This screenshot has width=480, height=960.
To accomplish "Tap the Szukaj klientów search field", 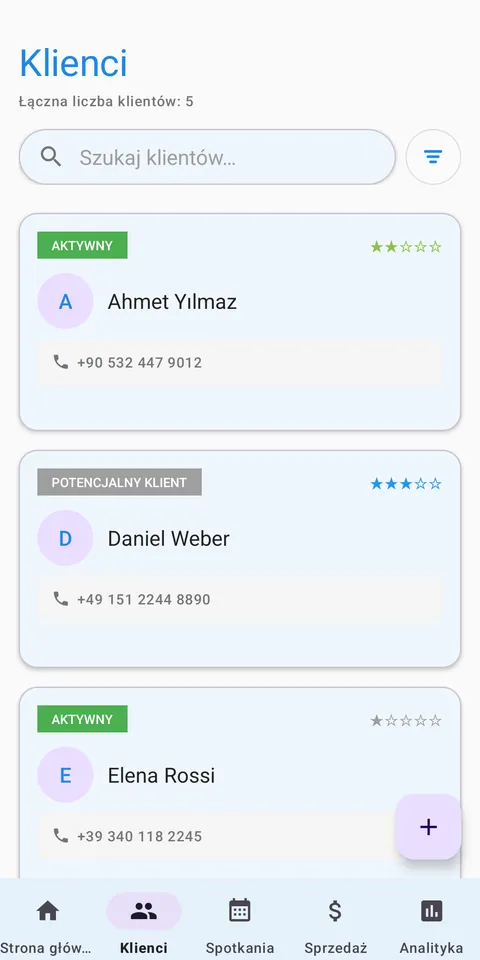I will coord(207,157).
